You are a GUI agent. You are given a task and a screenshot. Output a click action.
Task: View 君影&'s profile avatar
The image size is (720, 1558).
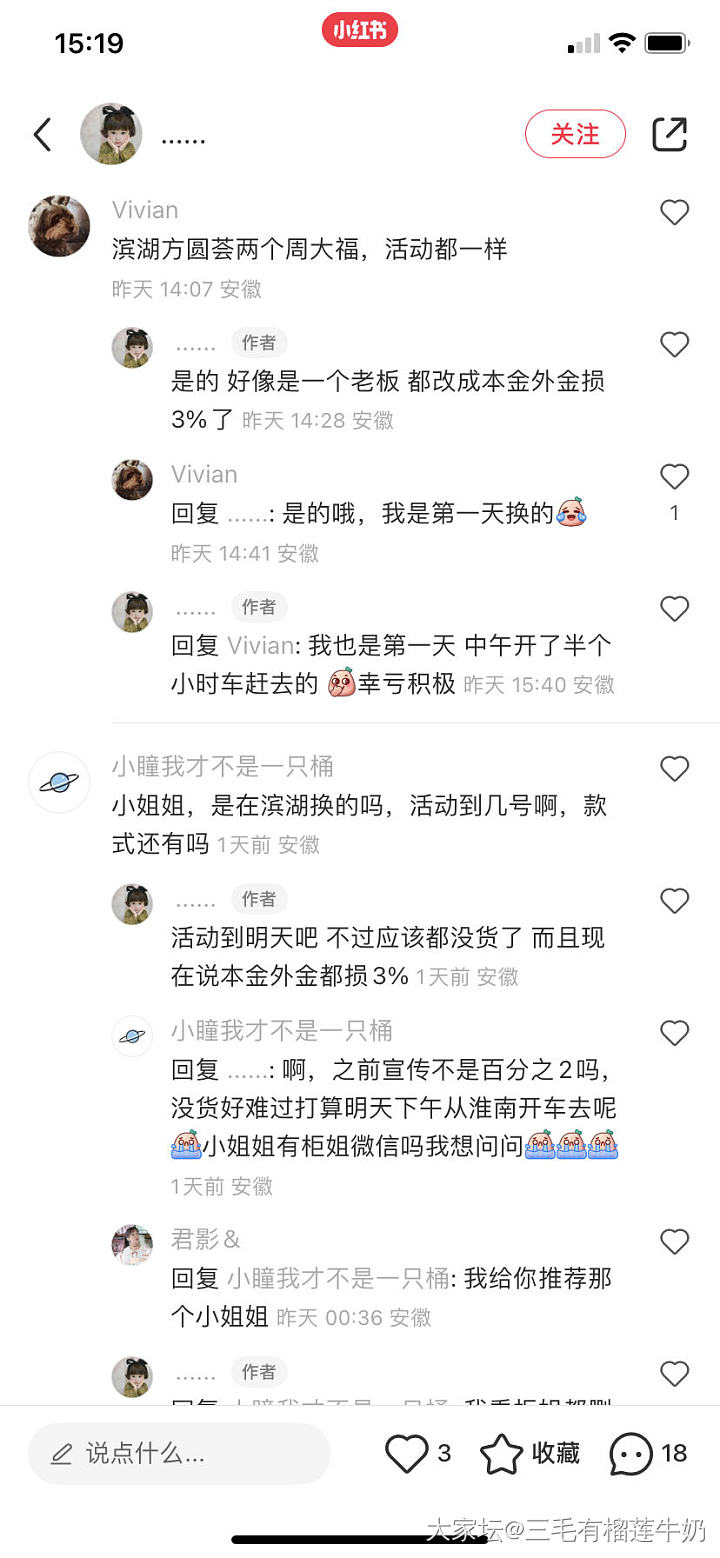[132, 1245]
